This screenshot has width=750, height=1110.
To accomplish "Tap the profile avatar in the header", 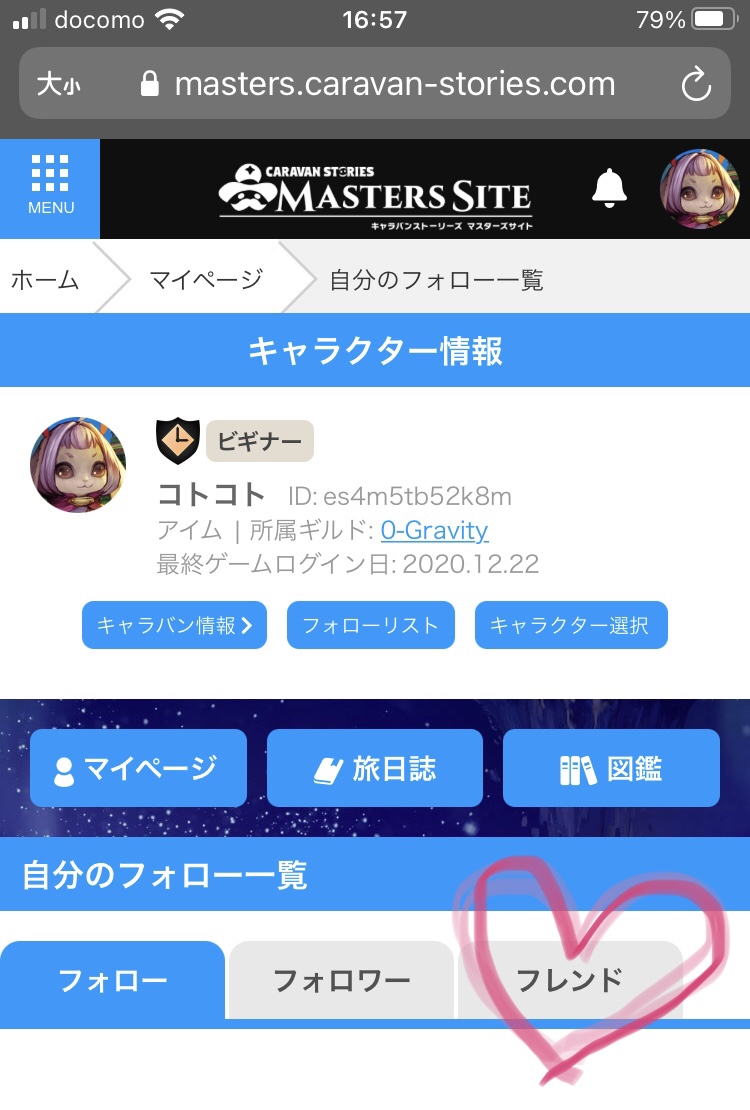I will pyautogui.click(x=699, y=188).
